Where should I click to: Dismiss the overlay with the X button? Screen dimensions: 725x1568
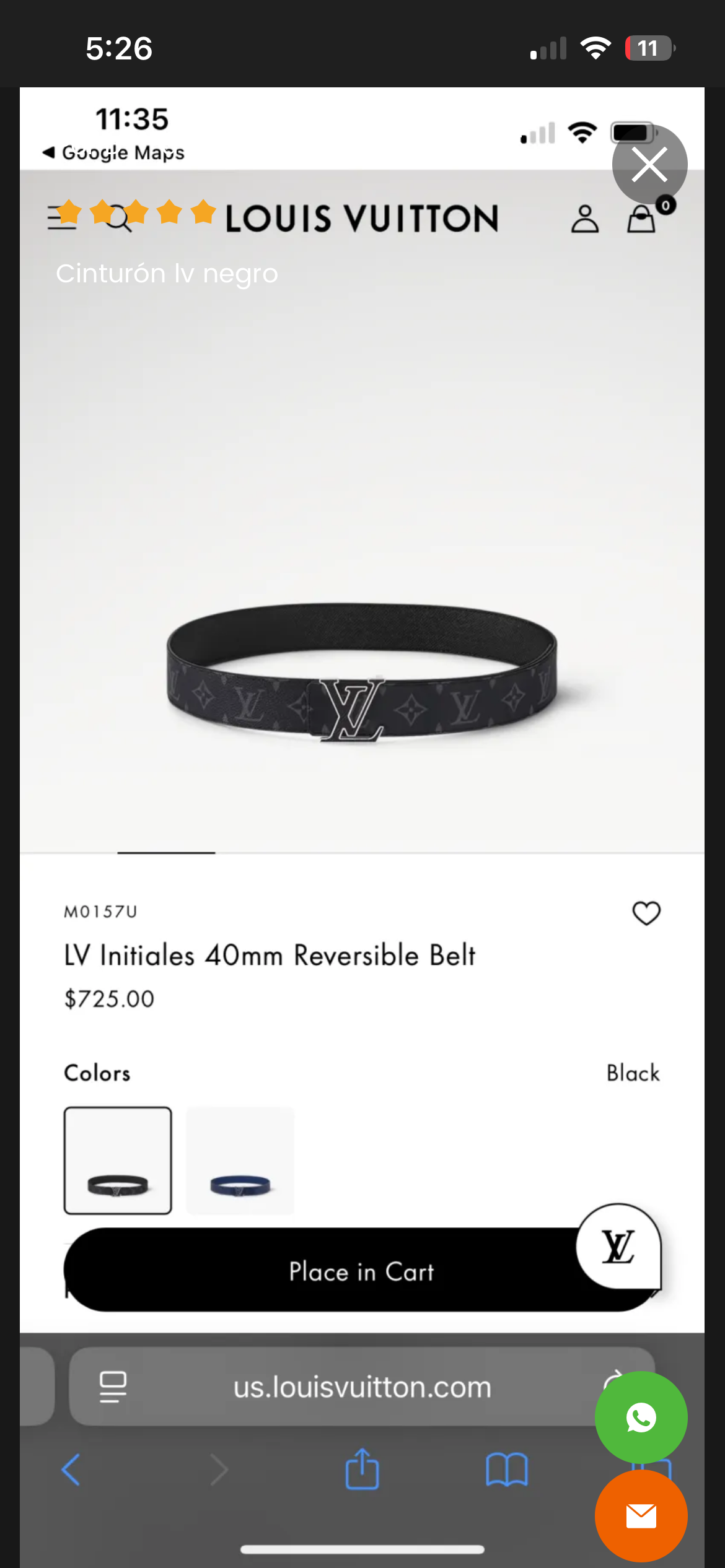649,164
